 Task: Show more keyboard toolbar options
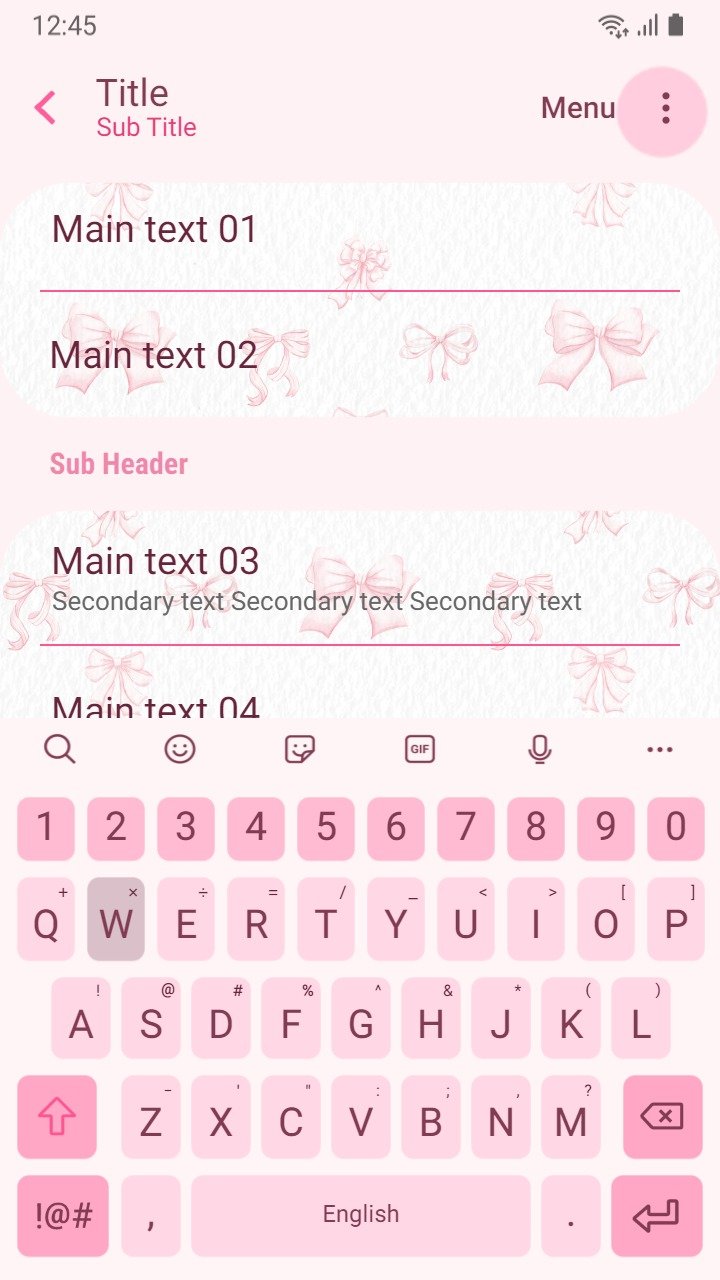(x=660, y=749)
